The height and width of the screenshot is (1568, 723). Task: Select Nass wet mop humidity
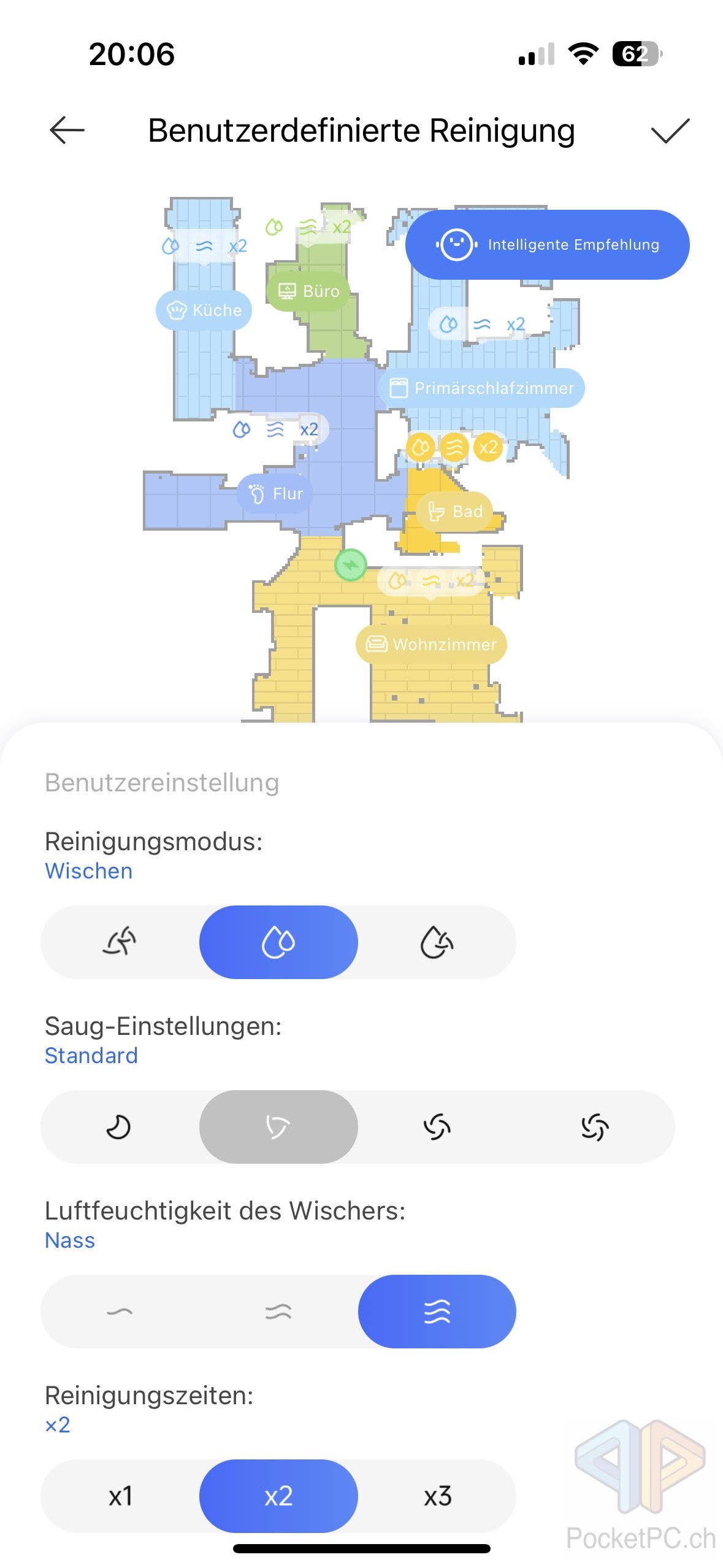pos(437,1311)
